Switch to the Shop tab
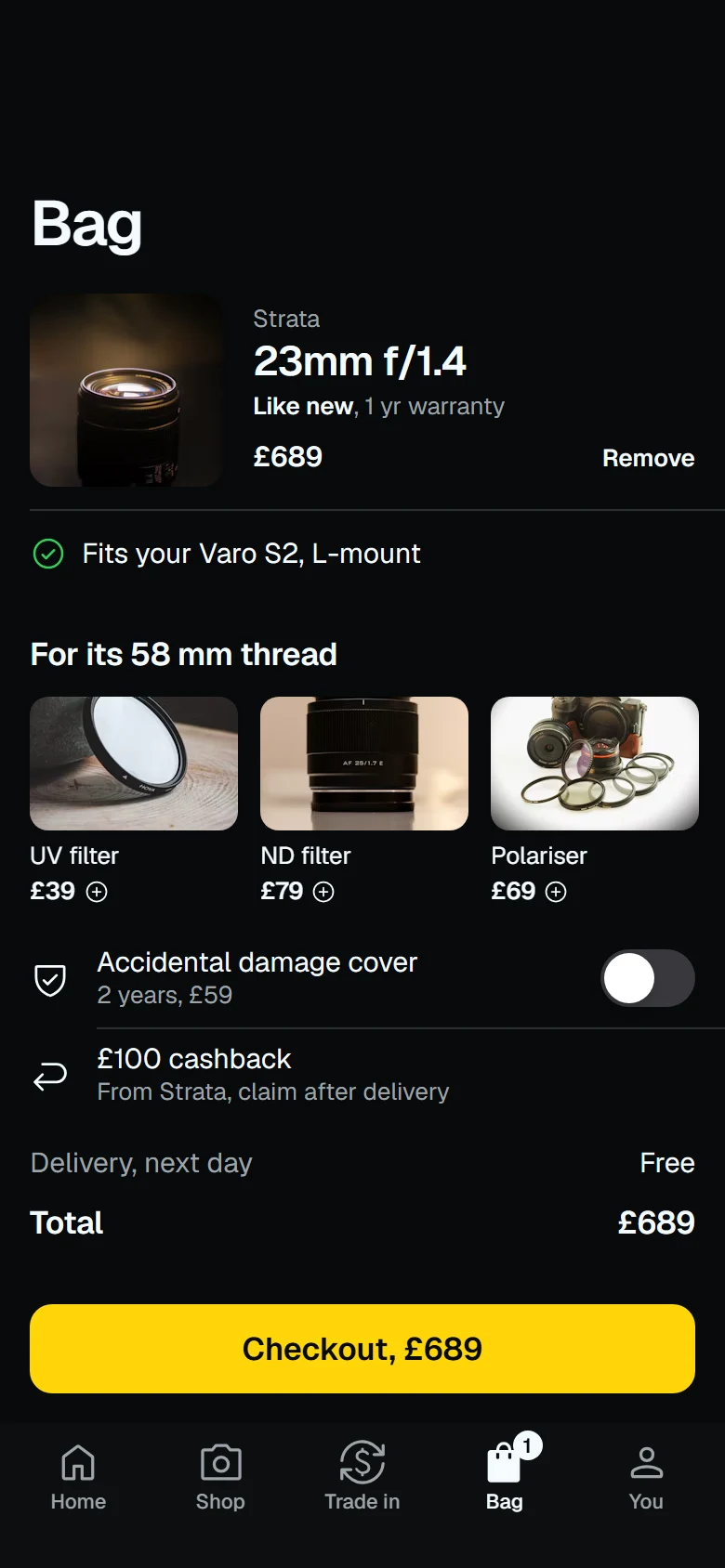725x1568 pixels. click(x=220, y=1477)
